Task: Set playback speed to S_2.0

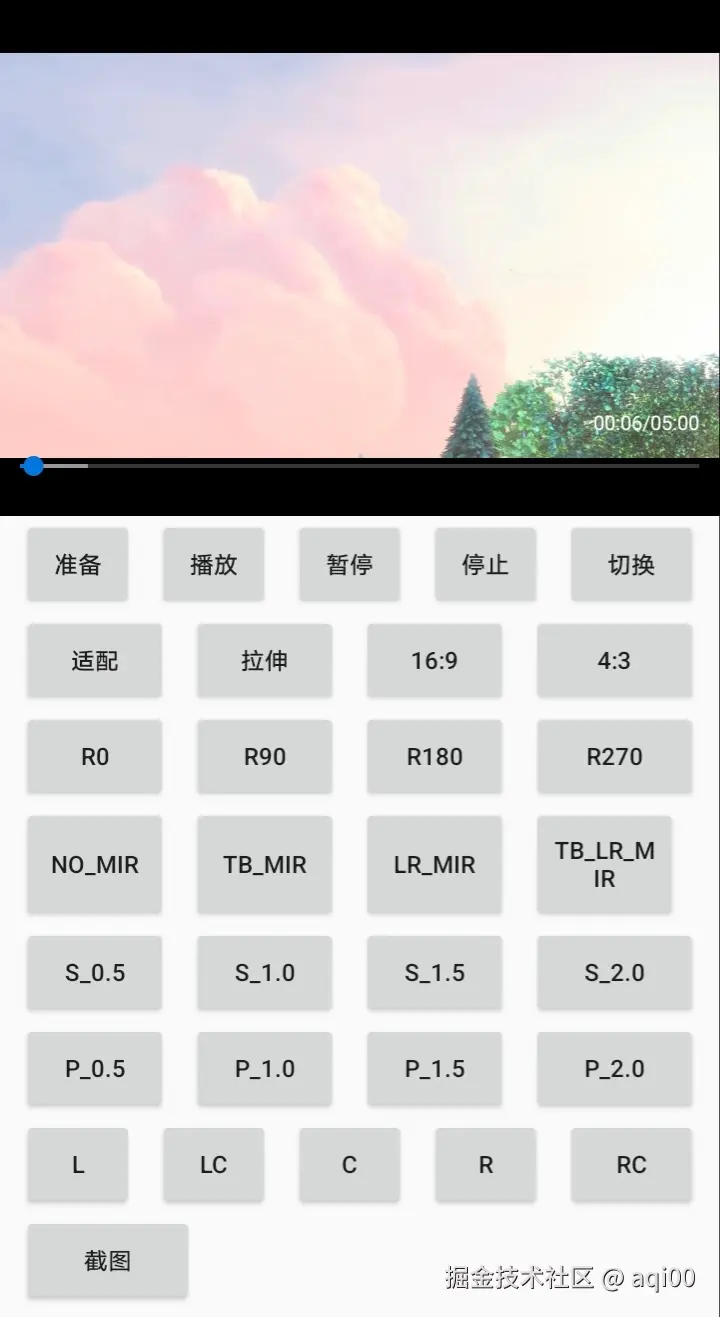Action: pos(614,972)
